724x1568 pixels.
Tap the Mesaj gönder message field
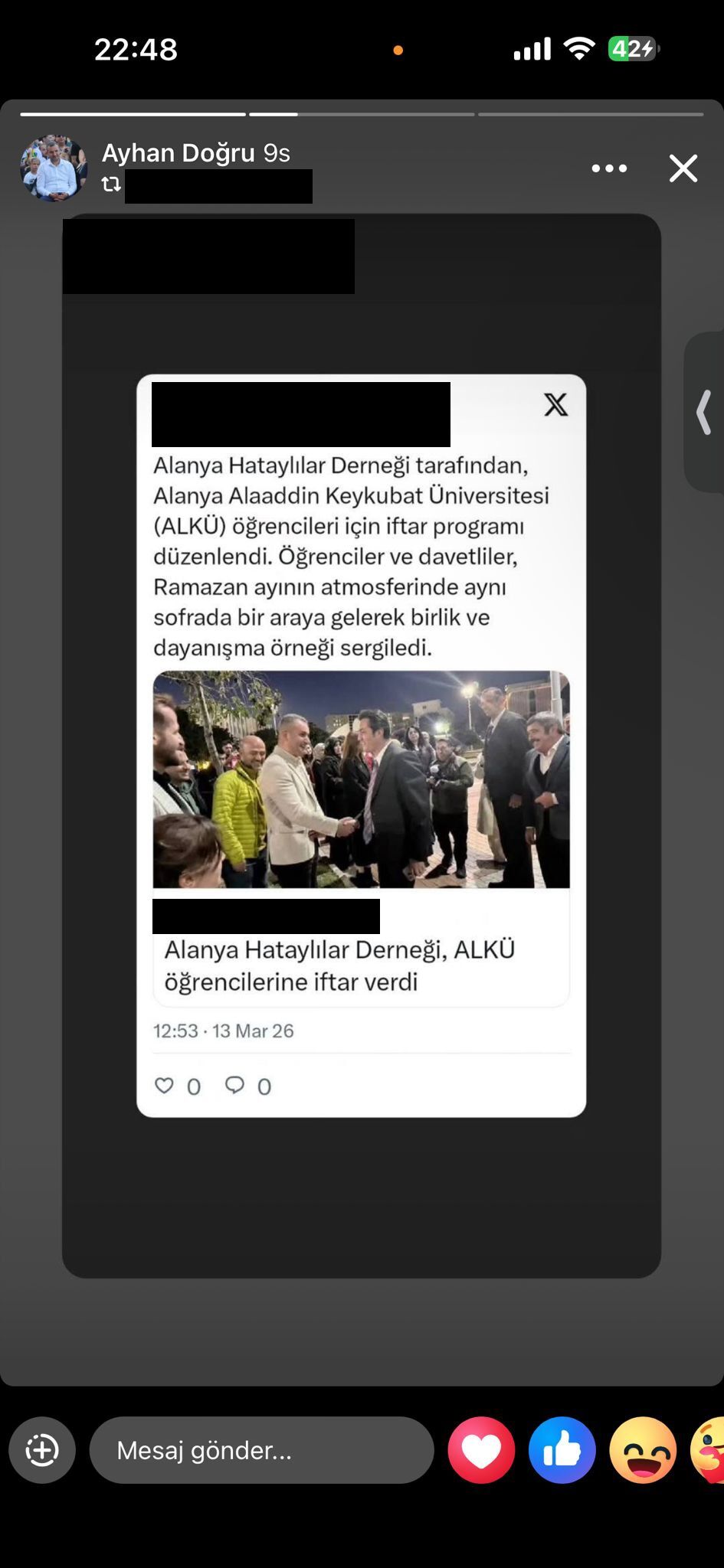tap(261, 1450)
